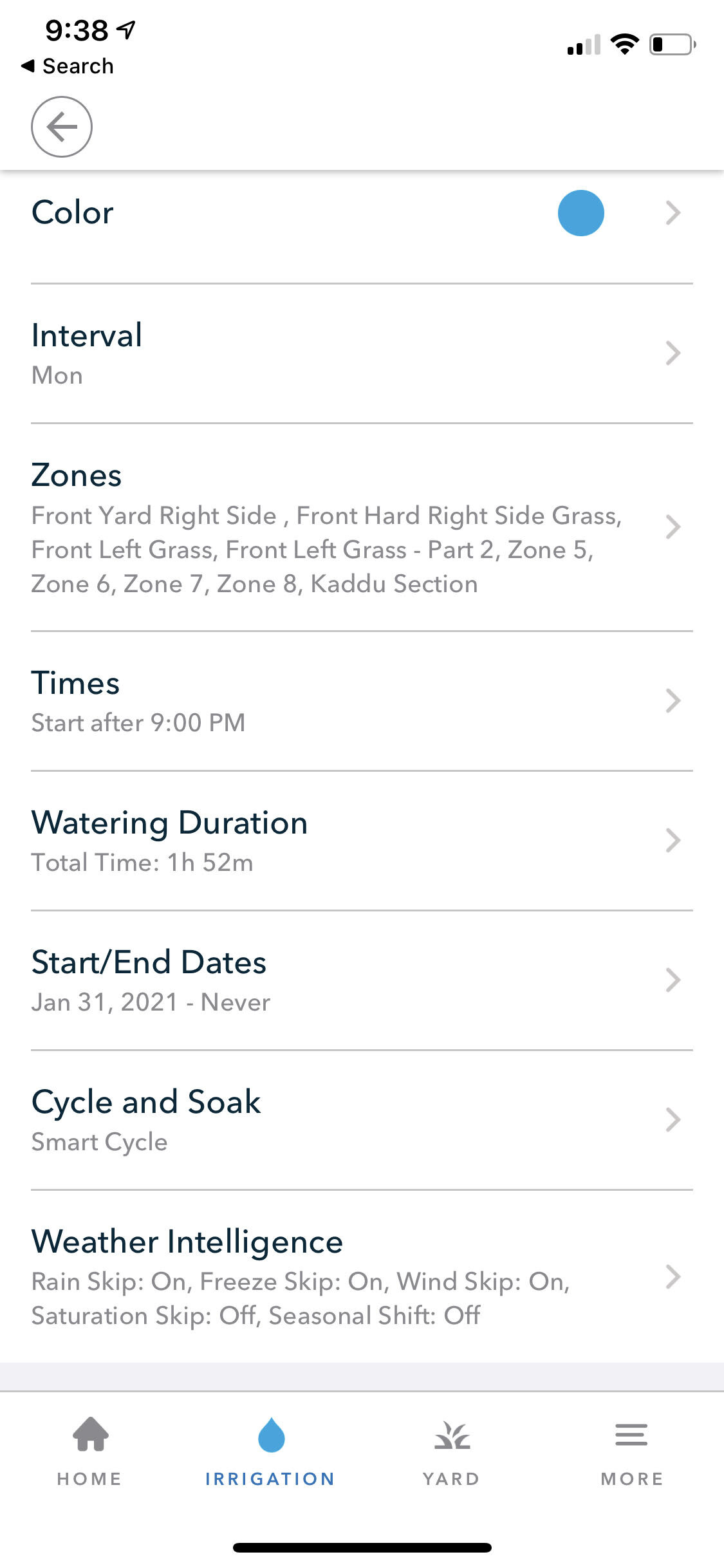This screenshot has width=724, height=1568.
Task: Open the More tab
Action: 632,1452
